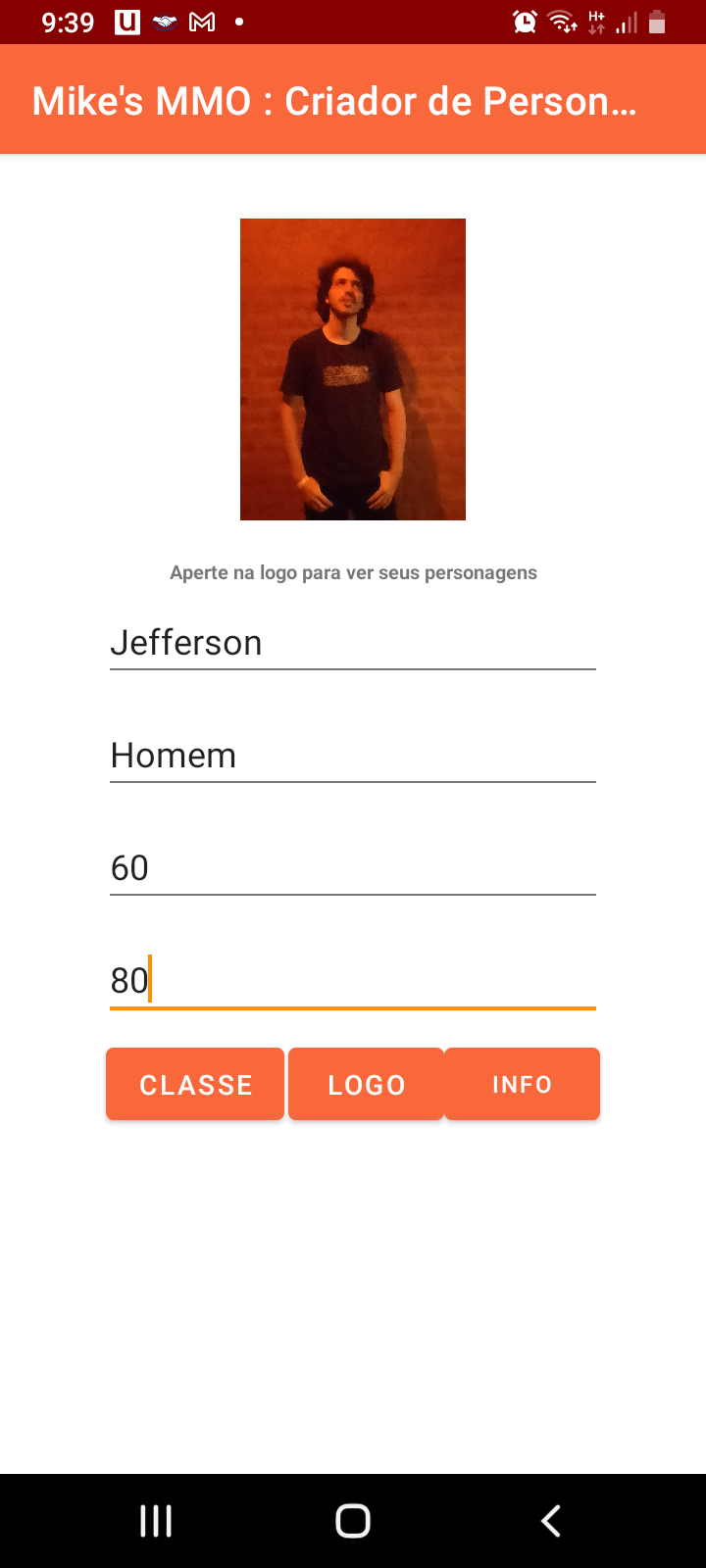Screen dimensions: 706x1568
Task: Edit the name field containing Jefferson
Action: [x=353, y=643]
